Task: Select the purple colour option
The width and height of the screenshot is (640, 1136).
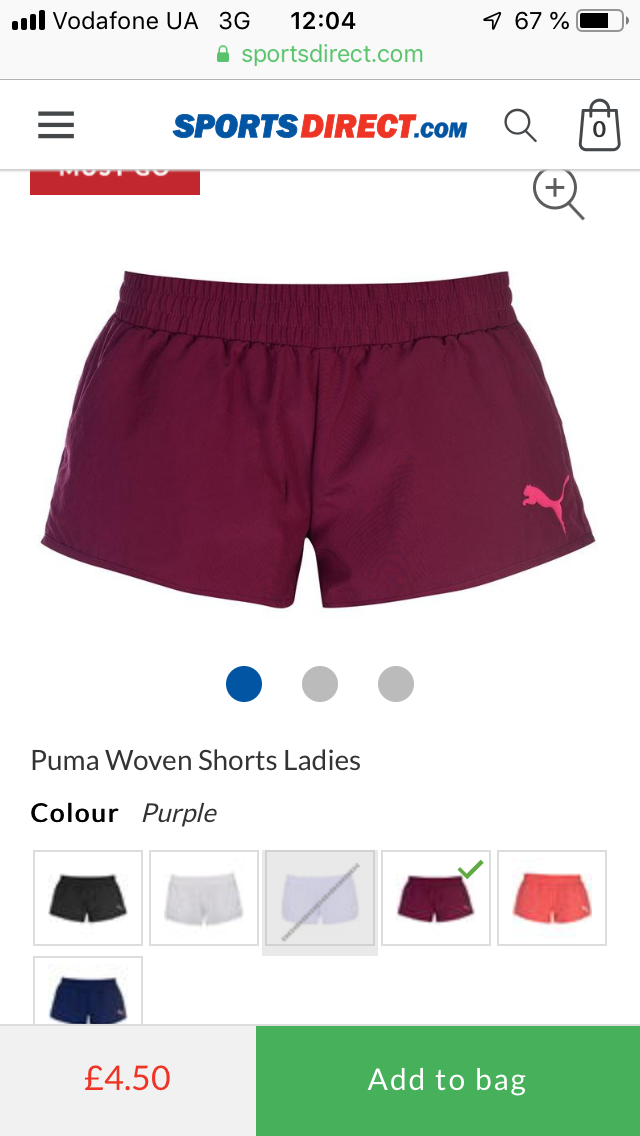Action: tap(436, 897)
